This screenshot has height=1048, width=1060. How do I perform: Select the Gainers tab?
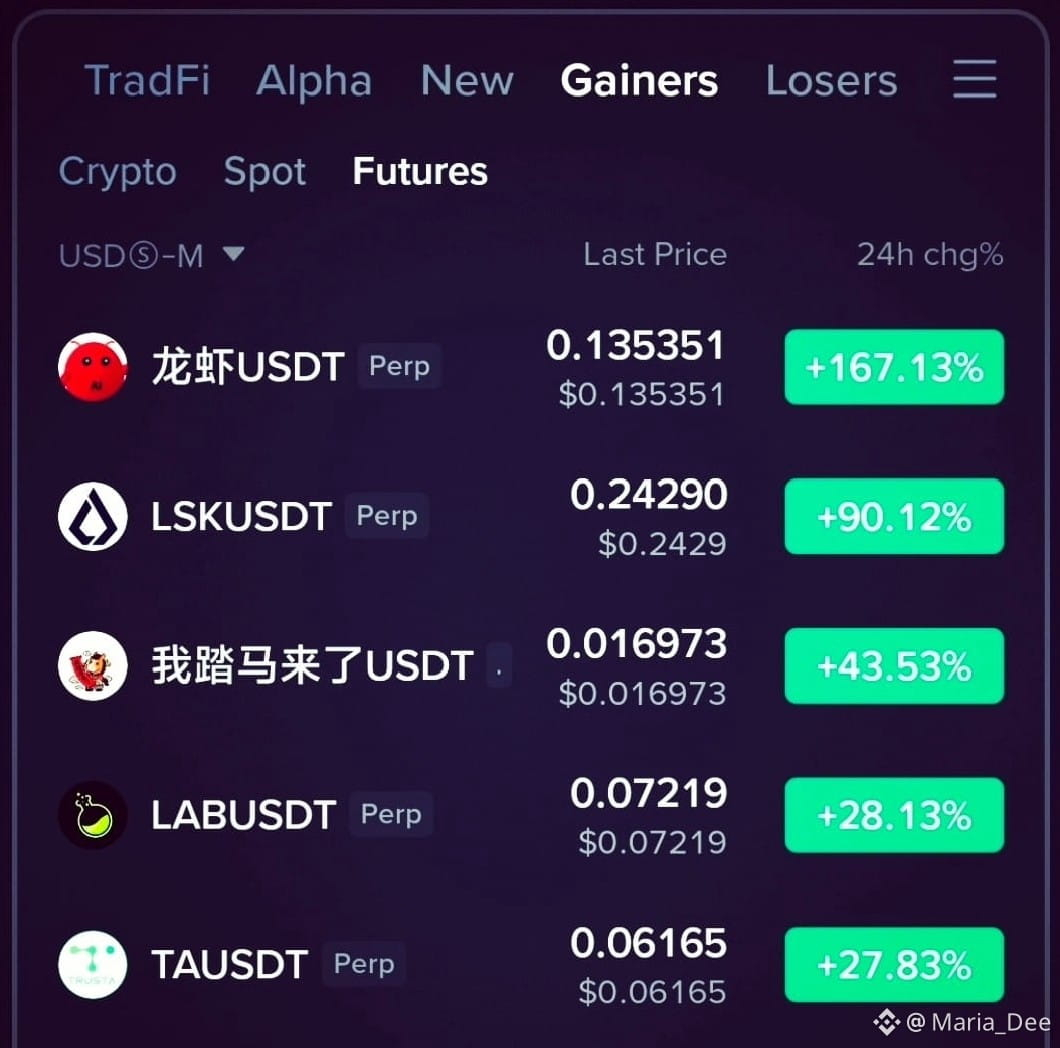click(639, 80)
